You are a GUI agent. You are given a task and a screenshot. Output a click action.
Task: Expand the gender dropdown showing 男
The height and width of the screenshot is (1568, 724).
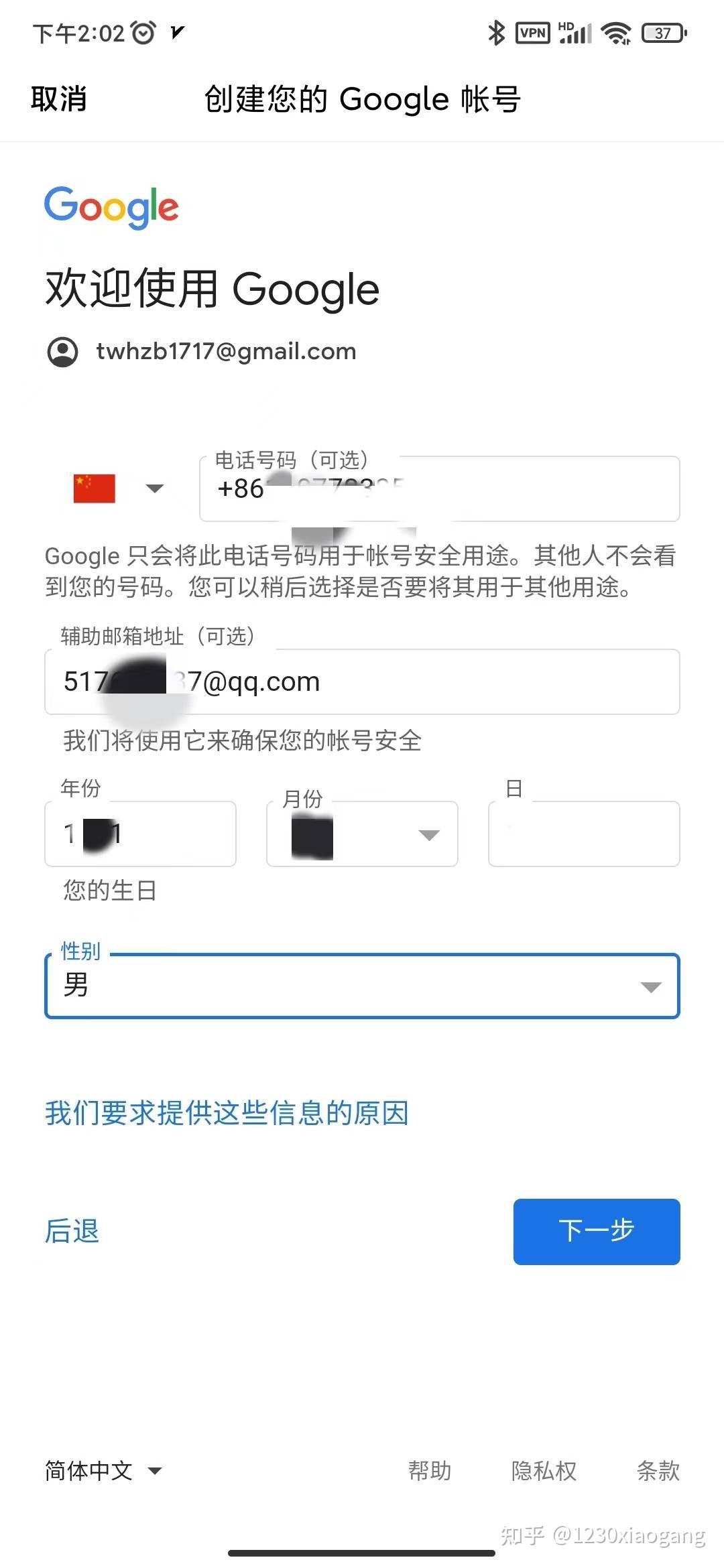(362, 986)
